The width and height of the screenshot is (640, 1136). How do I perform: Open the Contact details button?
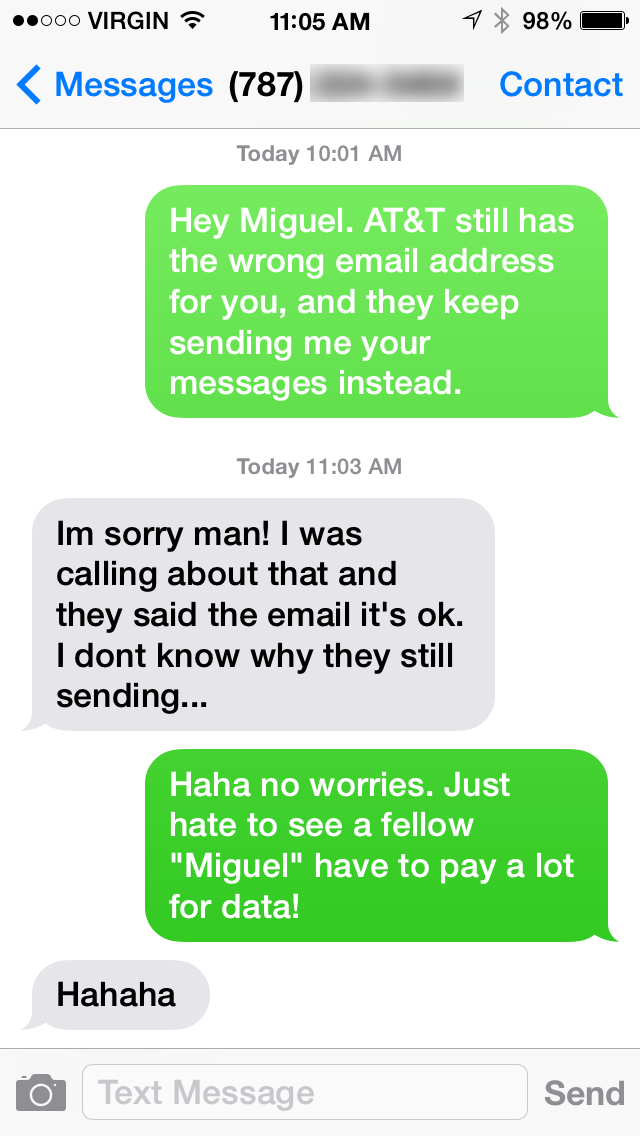[561, 85]
